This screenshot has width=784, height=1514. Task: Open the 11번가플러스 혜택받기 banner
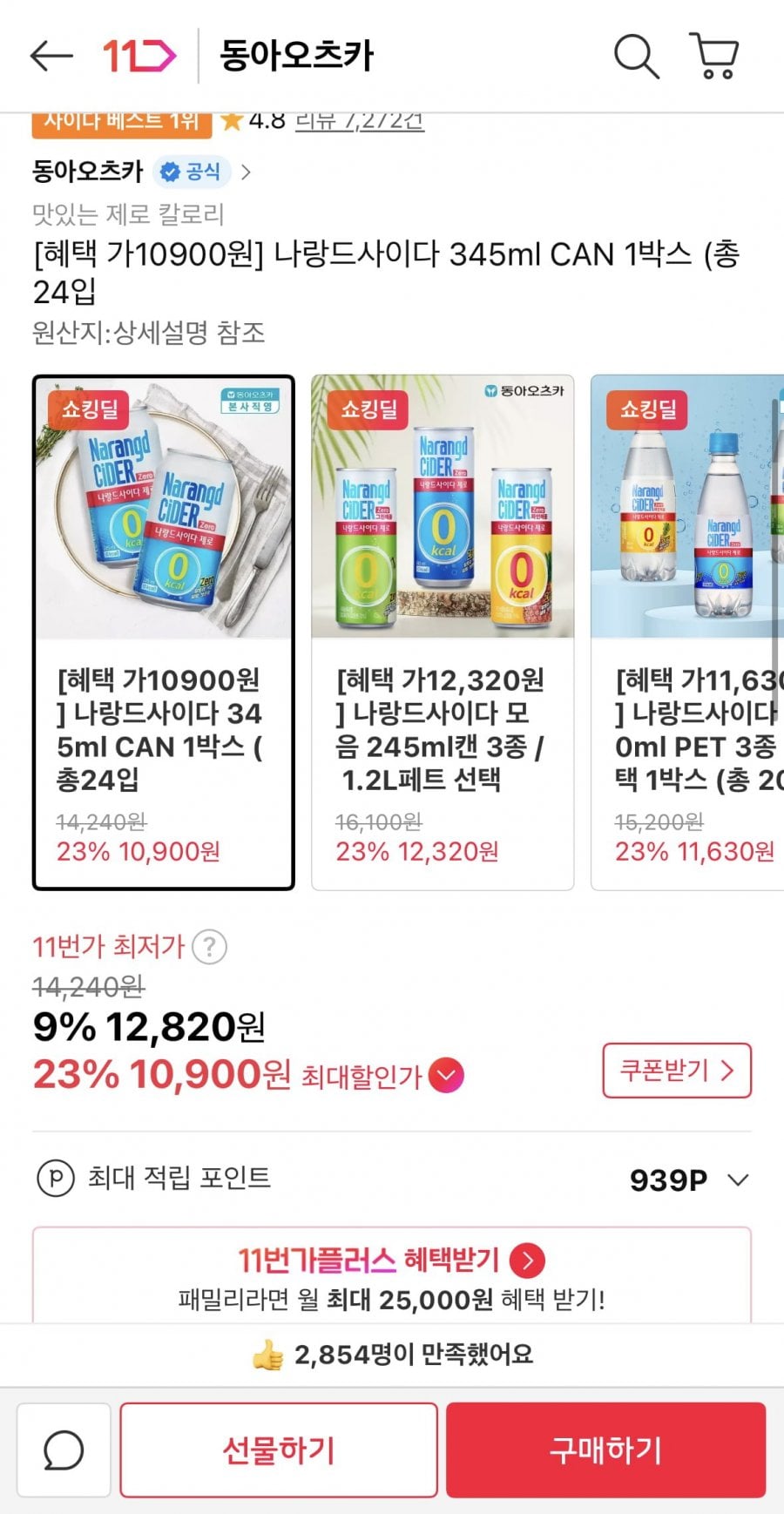[x=392, y=1261]
